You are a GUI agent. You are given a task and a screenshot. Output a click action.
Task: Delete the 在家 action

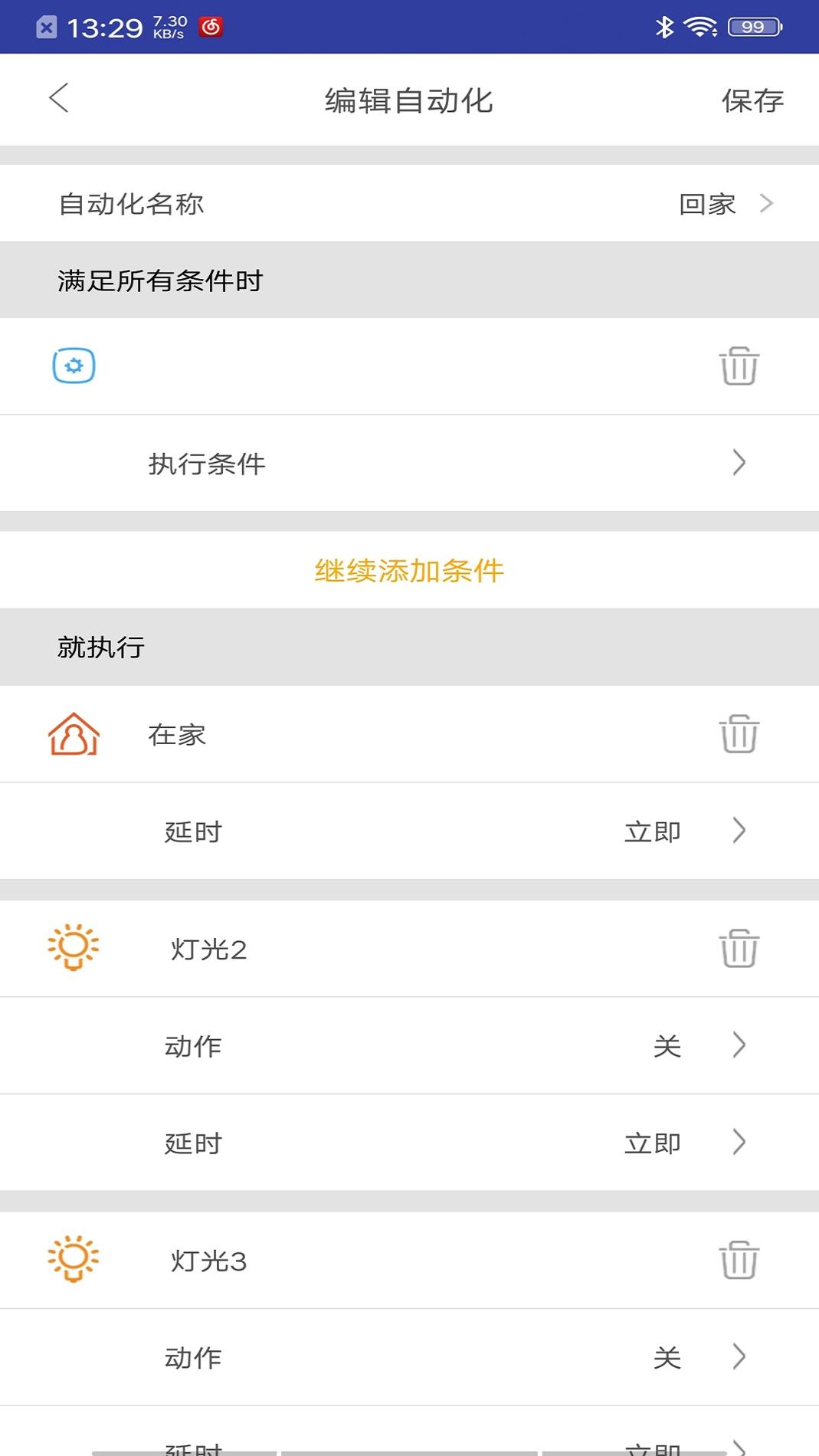pyautogui.click(x=739, y=734)
